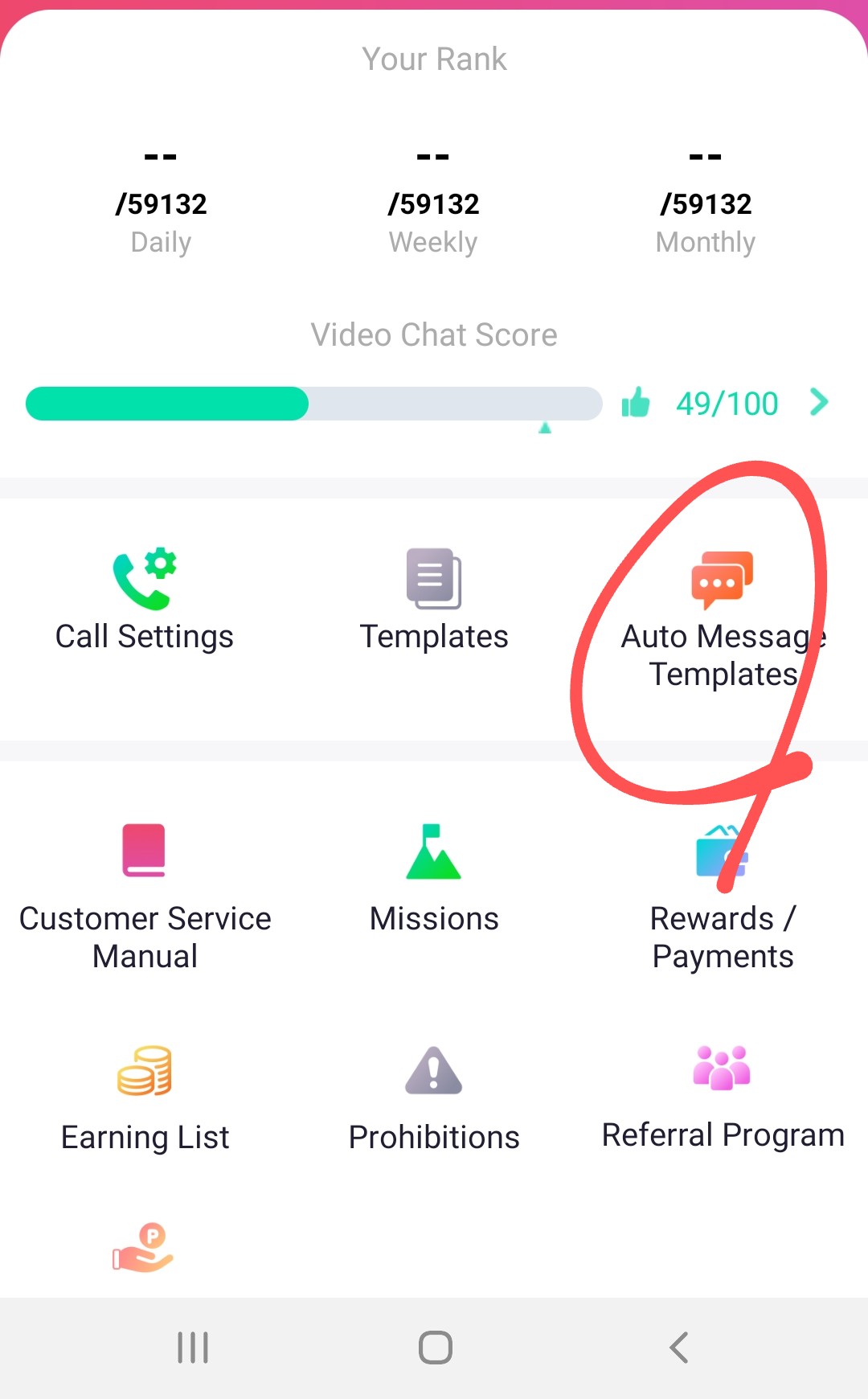This screenshot has height=1399, width=868.
Task: Open recent apps from navigation bar
Action: pyautogui.click(x=193, y=1348)
